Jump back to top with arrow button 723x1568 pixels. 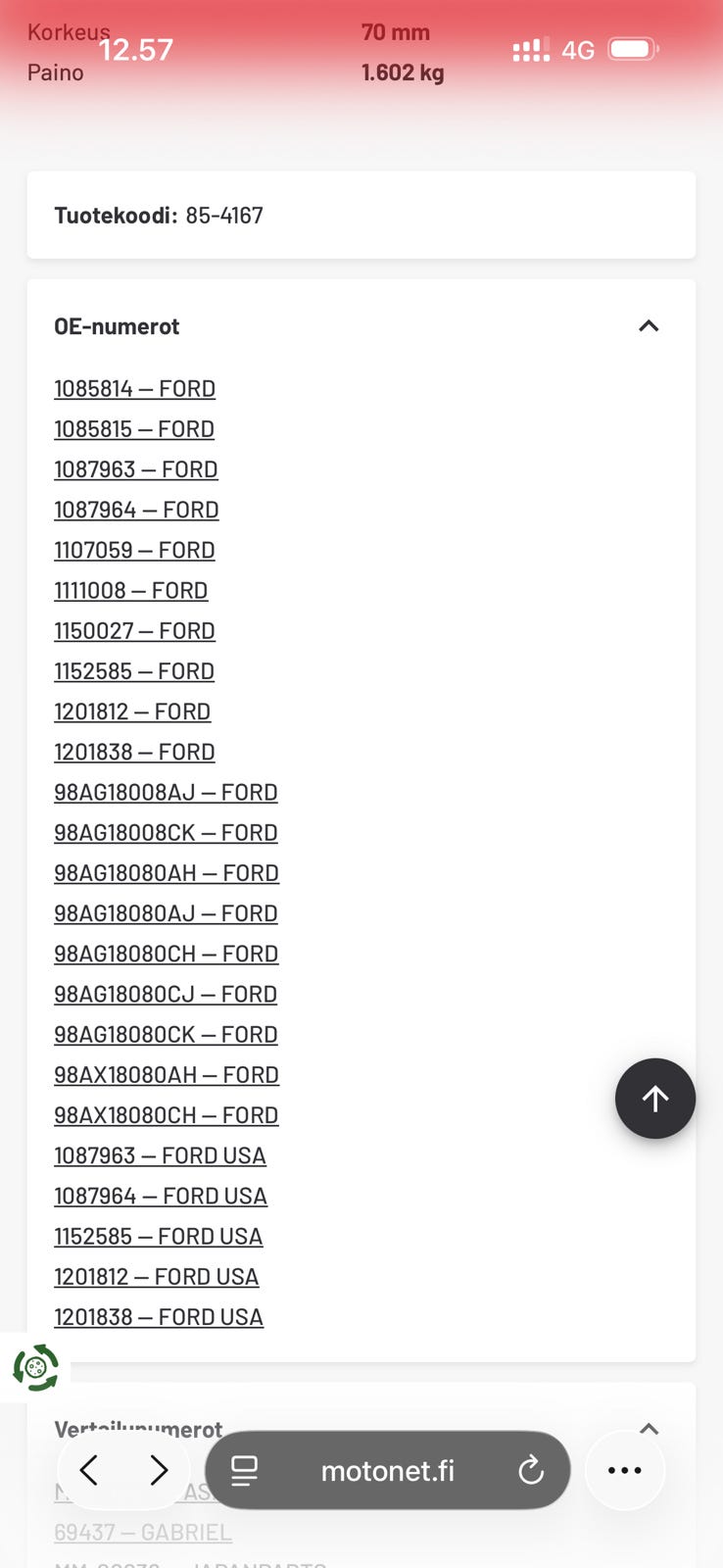point(654,1099)
